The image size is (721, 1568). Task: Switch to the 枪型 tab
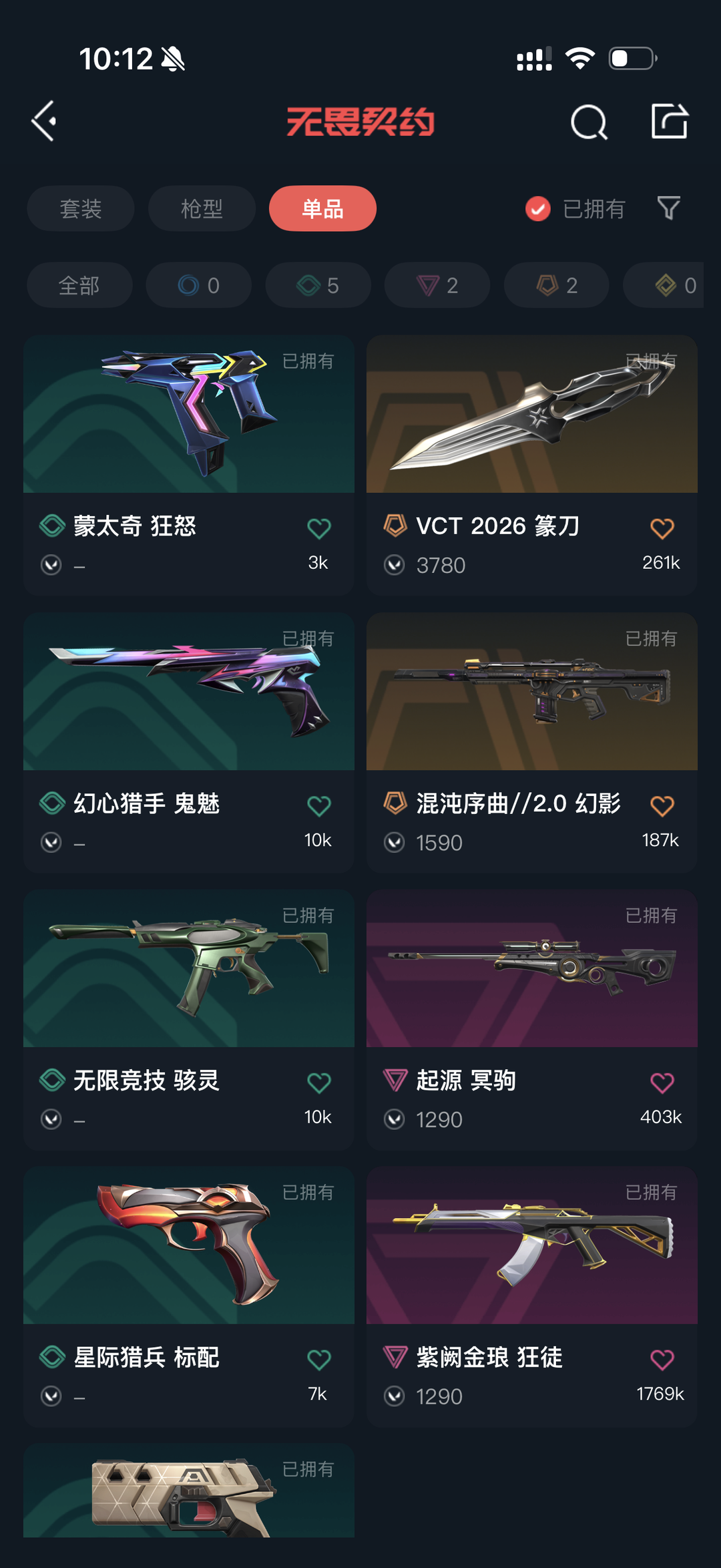tap(202, 208)
